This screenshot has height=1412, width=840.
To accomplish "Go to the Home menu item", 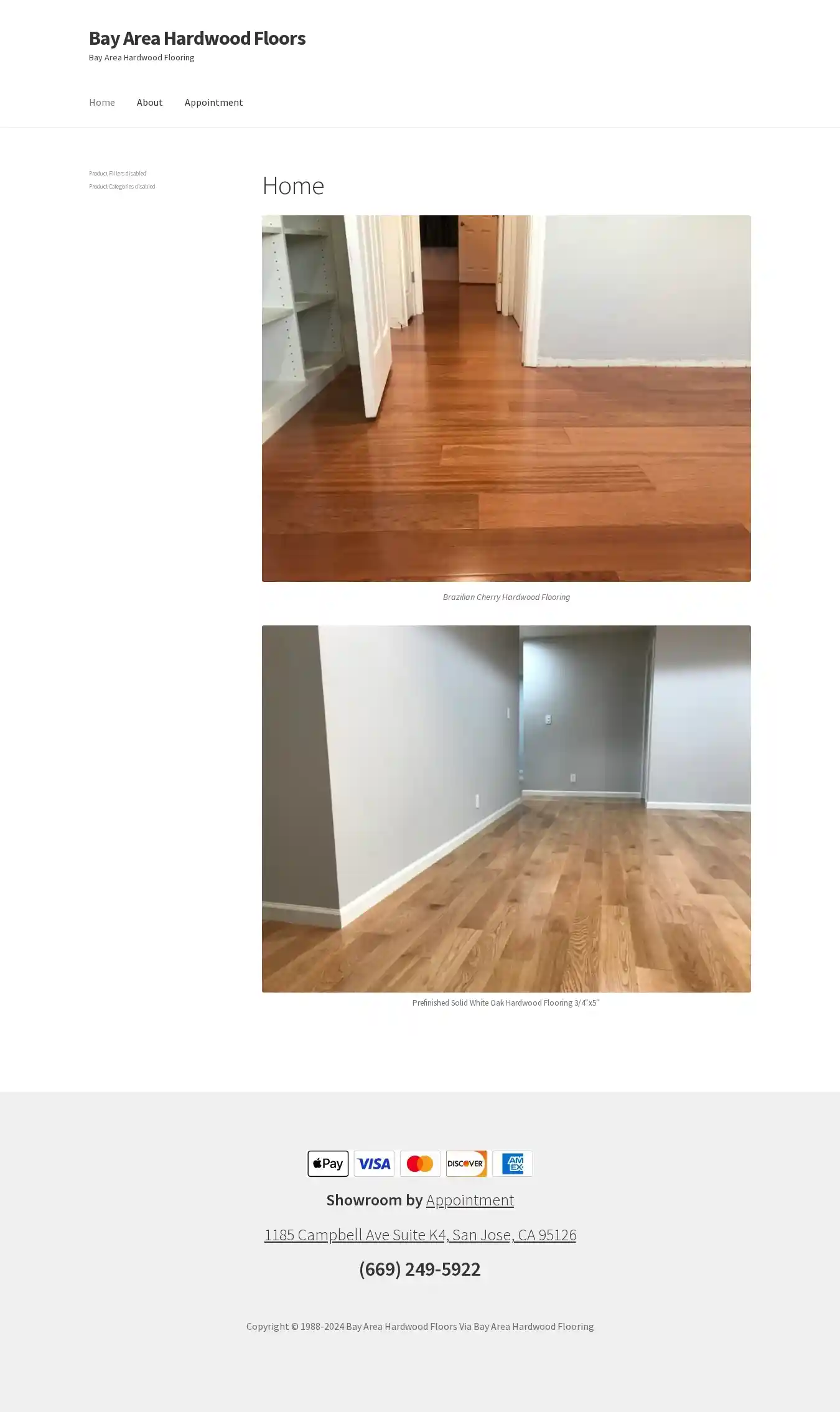I will pos(101,102).
